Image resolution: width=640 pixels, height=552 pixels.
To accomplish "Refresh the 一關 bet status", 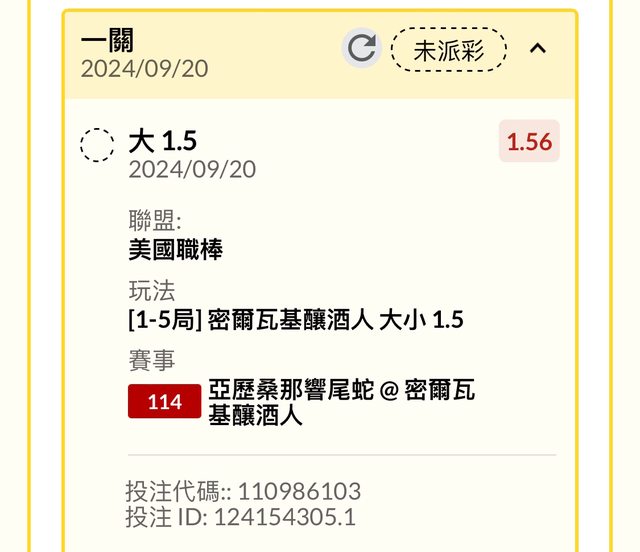I will (362, 49).
